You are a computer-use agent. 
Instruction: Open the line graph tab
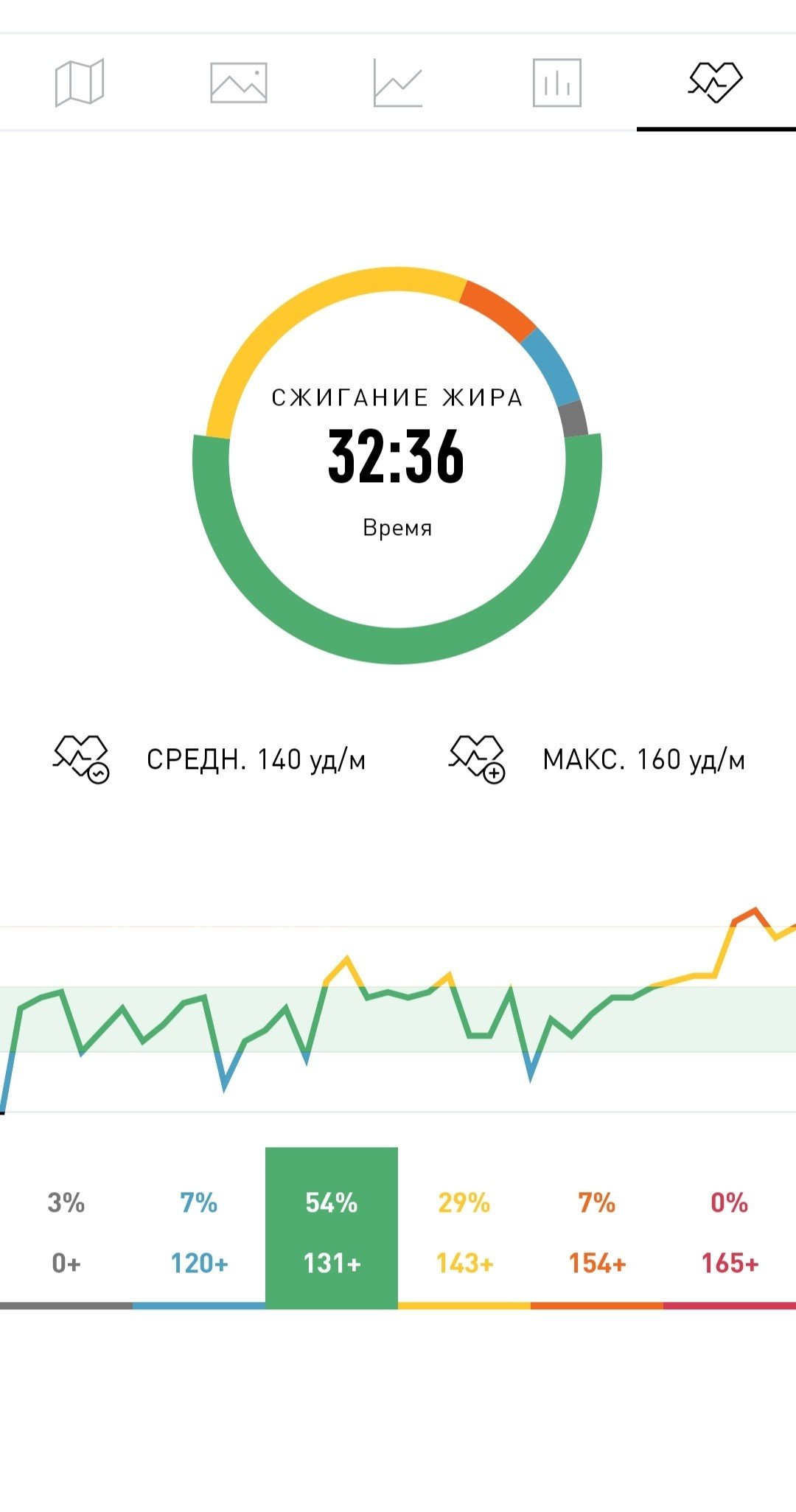click(x=398, y=83)
